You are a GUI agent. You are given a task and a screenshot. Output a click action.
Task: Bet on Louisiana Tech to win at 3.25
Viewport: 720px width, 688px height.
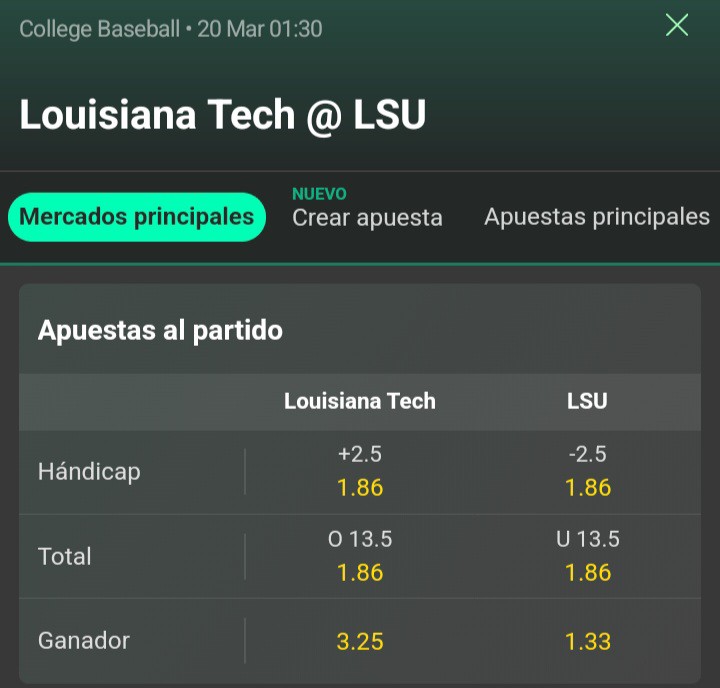(360, 641)
